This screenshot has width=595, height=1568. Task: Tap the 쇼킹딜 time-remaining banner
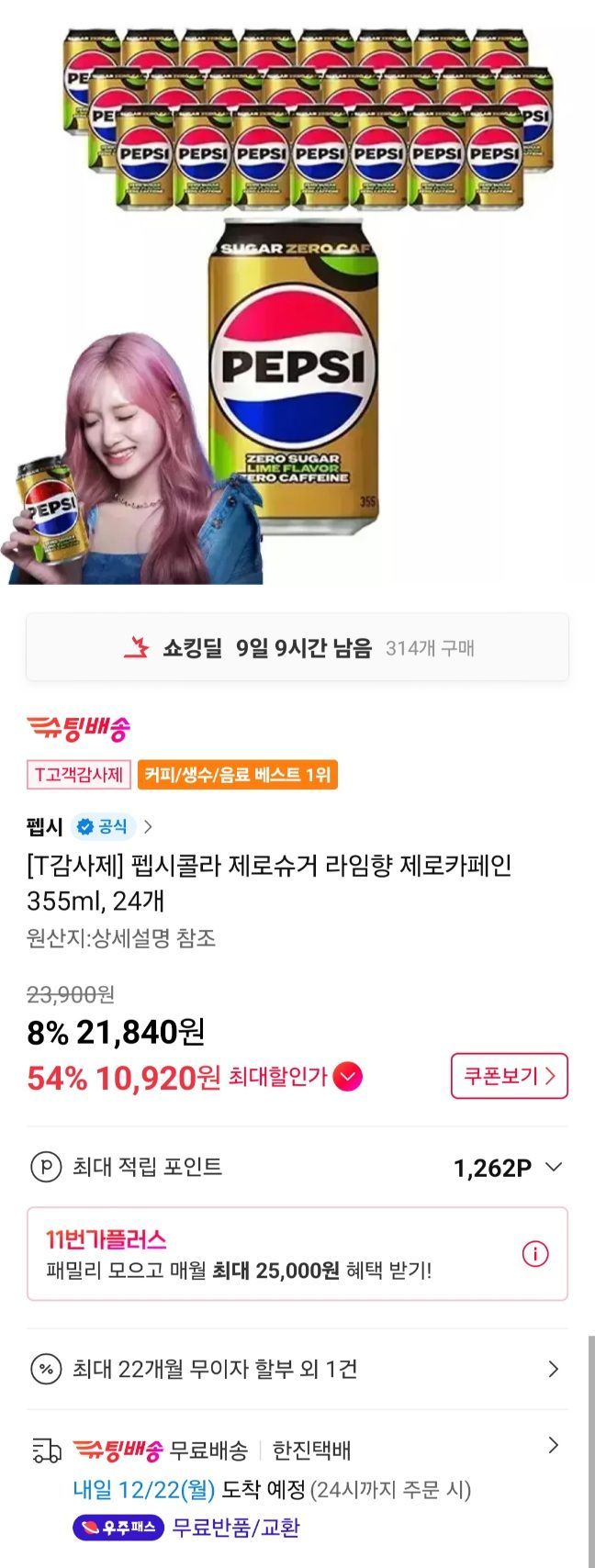point(297,648)
